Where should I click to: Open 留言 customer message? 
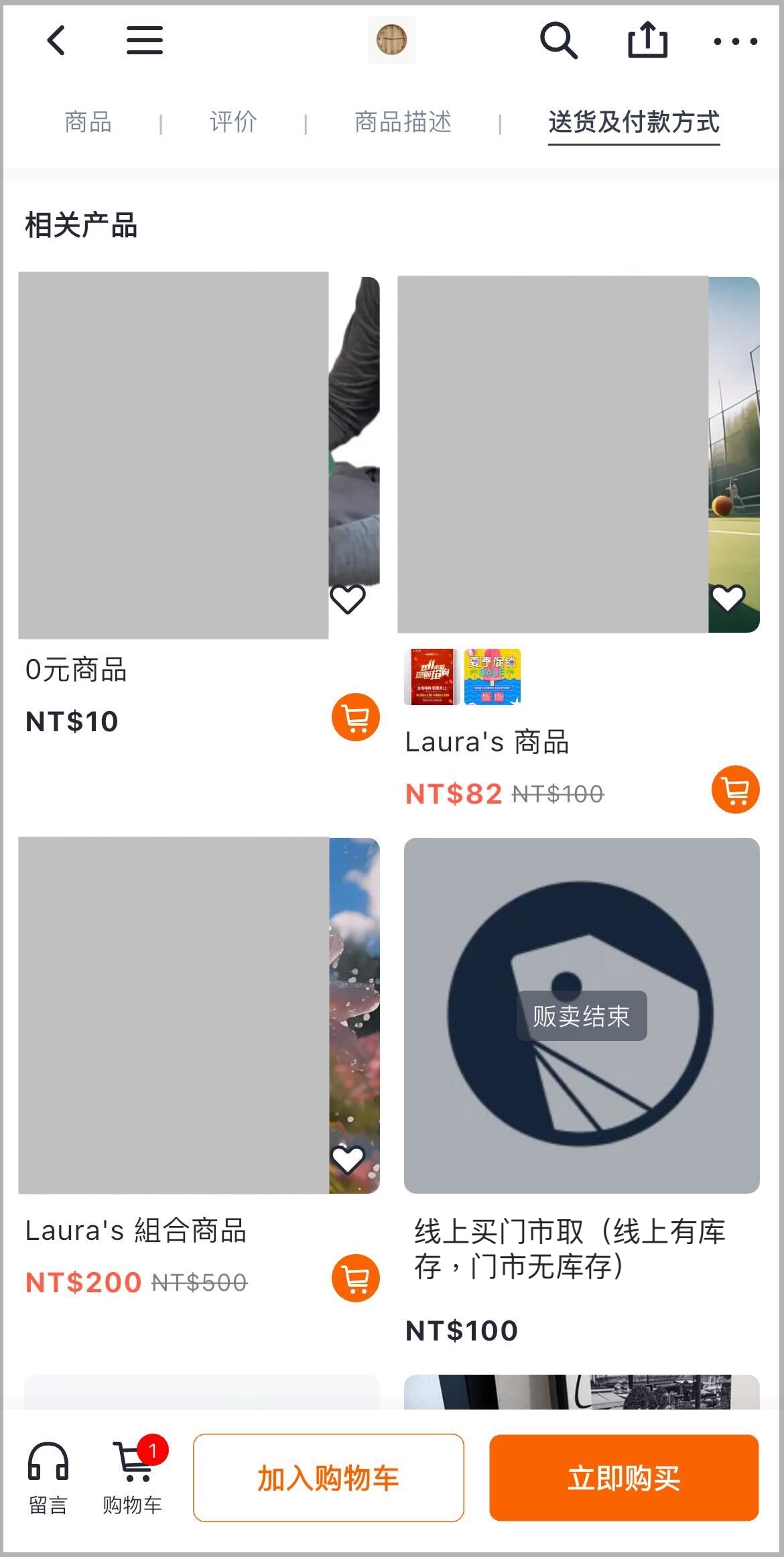coord(48,1478)
